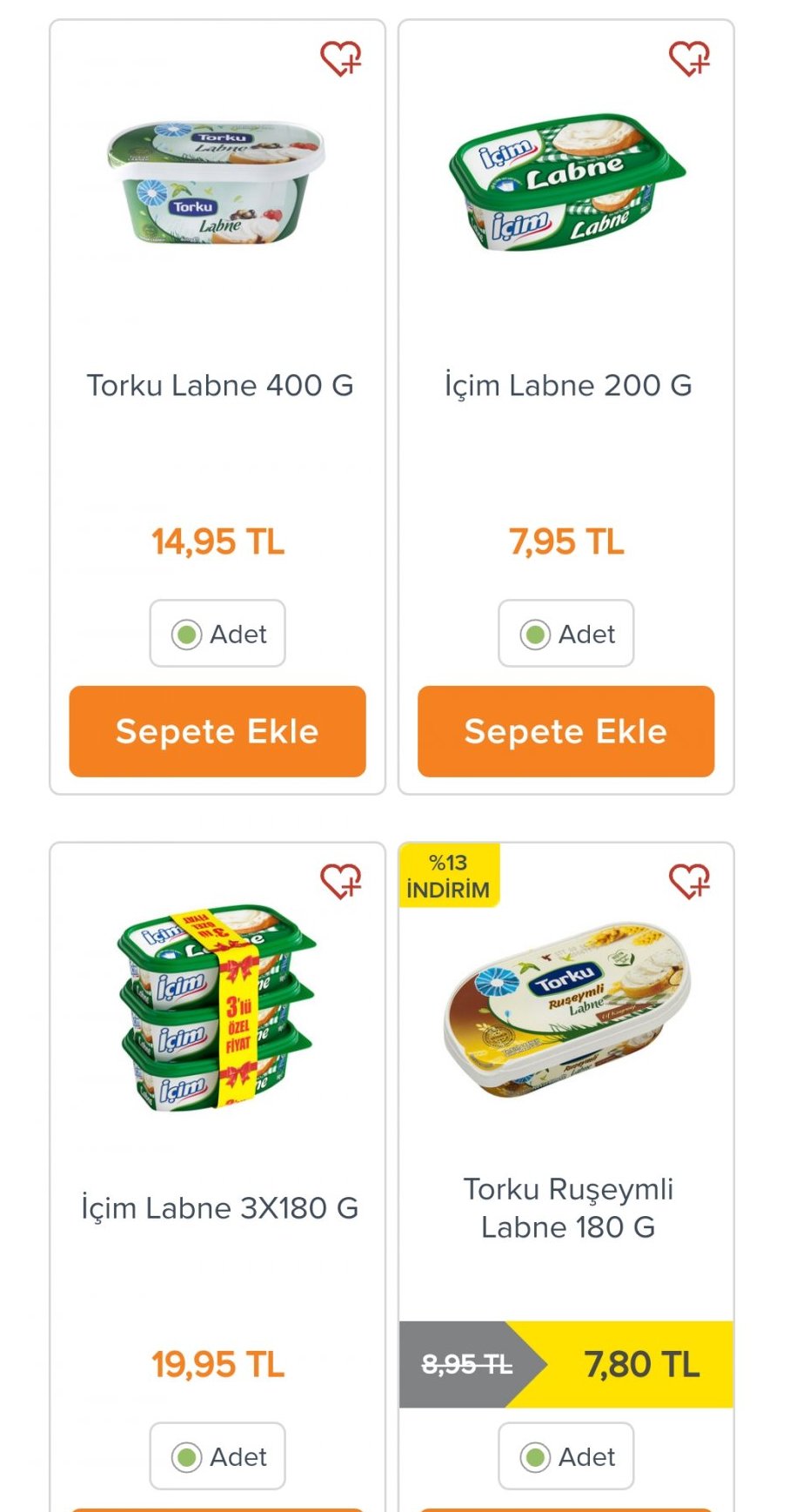Viewport: 803px width, 1512px height.
Task: Favorite Torku Ruşeymli Labne 180 G
Action: [689, 881]
